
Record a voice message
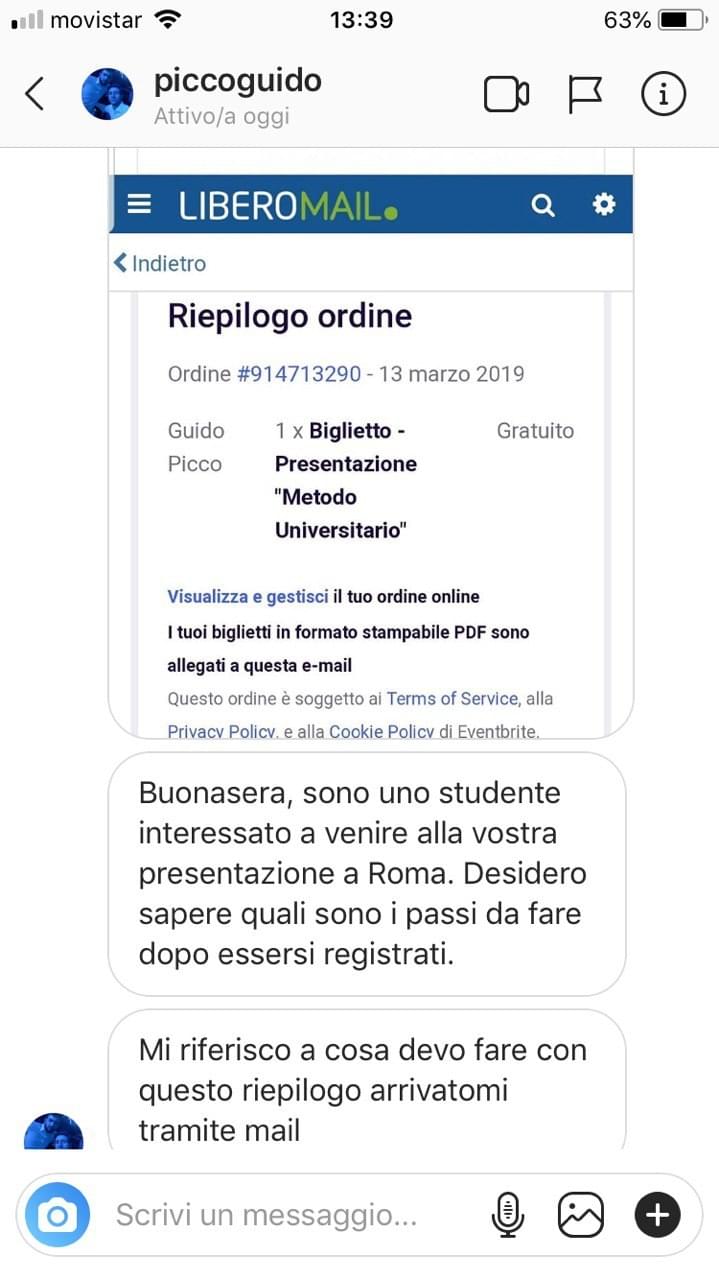tap(508, 1216)
